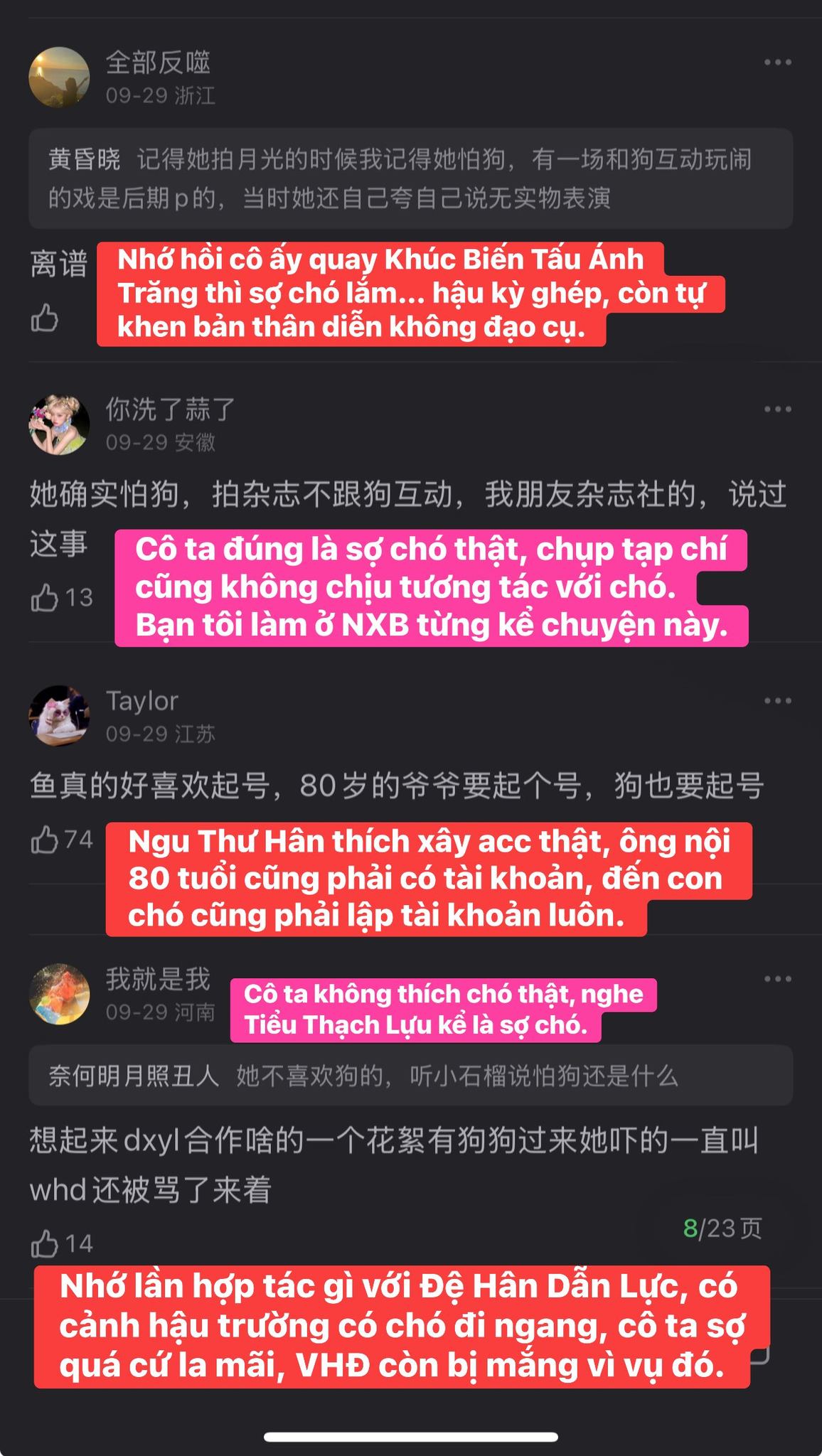Image resolution: width=822 pixels, height=1456 pixels.
Task: Like Taylor's comment with 74 likes
Action: pos(44,840)
